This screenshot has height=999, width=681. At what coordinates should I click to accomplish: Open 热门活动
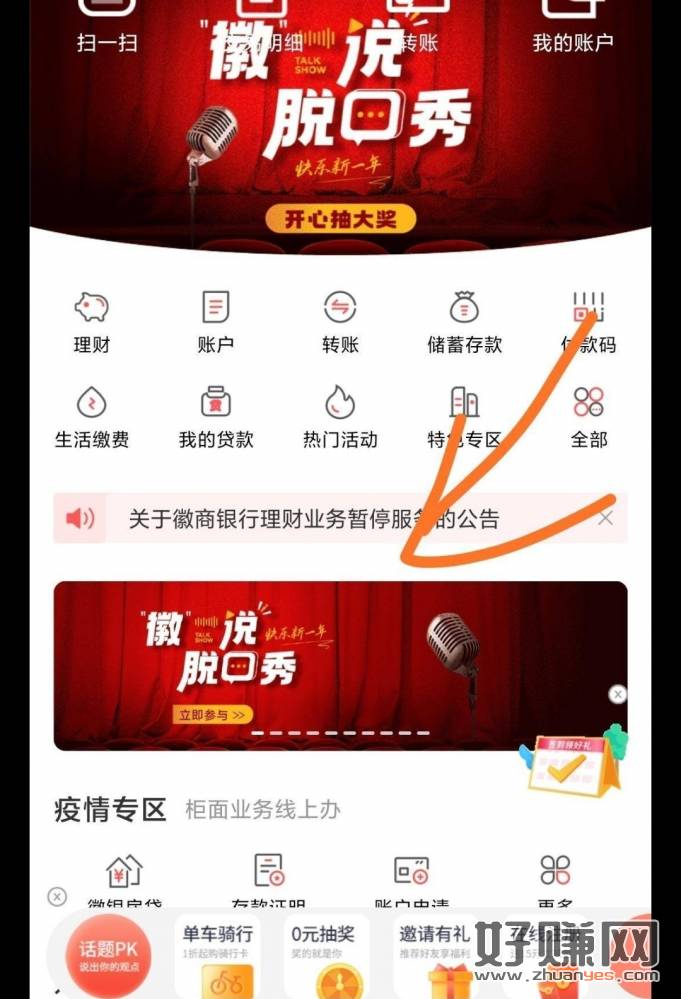click(x=340, y=416)
